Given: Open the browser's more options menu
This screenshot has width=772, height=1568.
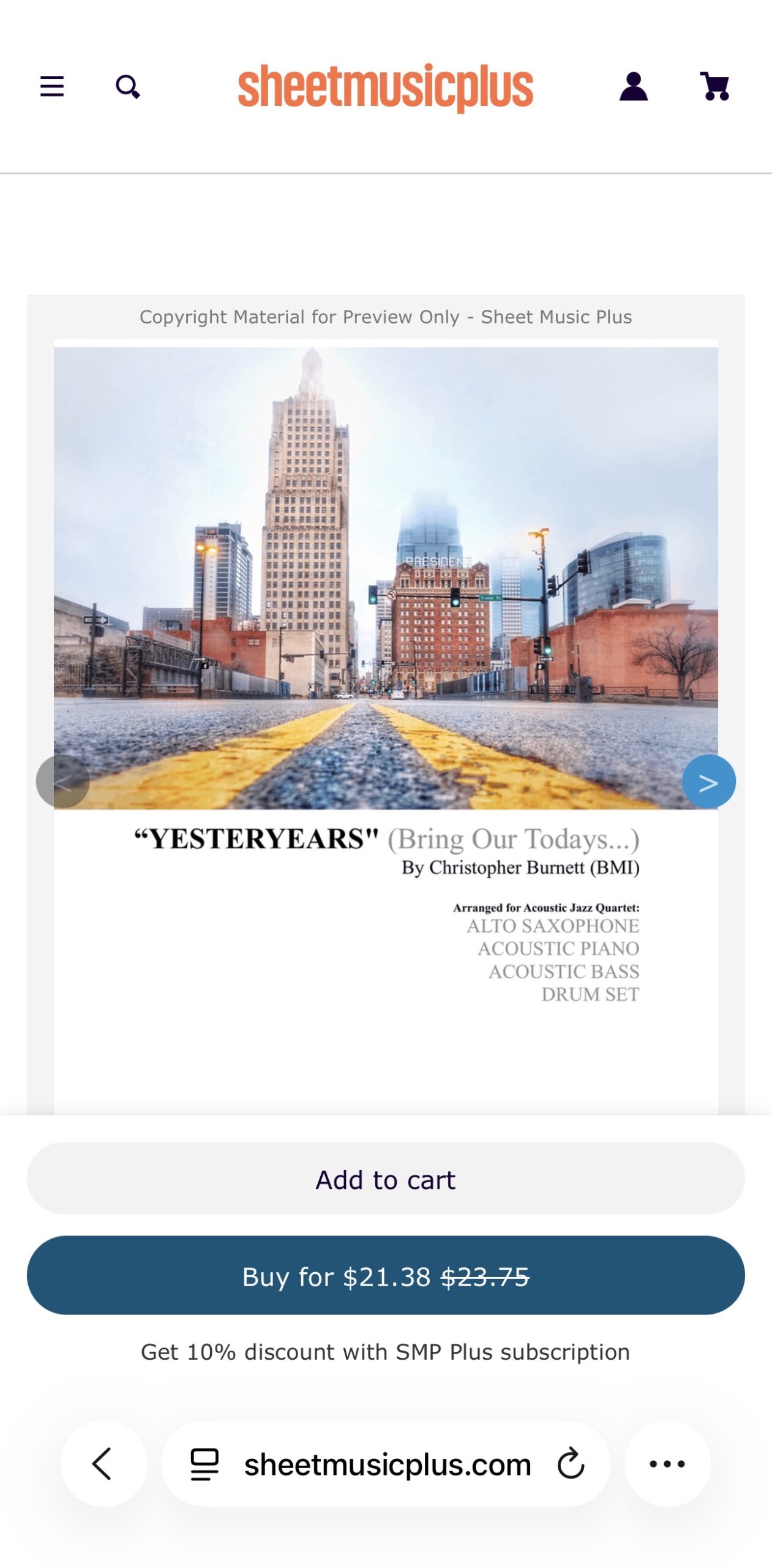Looking at the screenshot, I should [x=667, y=1464].
